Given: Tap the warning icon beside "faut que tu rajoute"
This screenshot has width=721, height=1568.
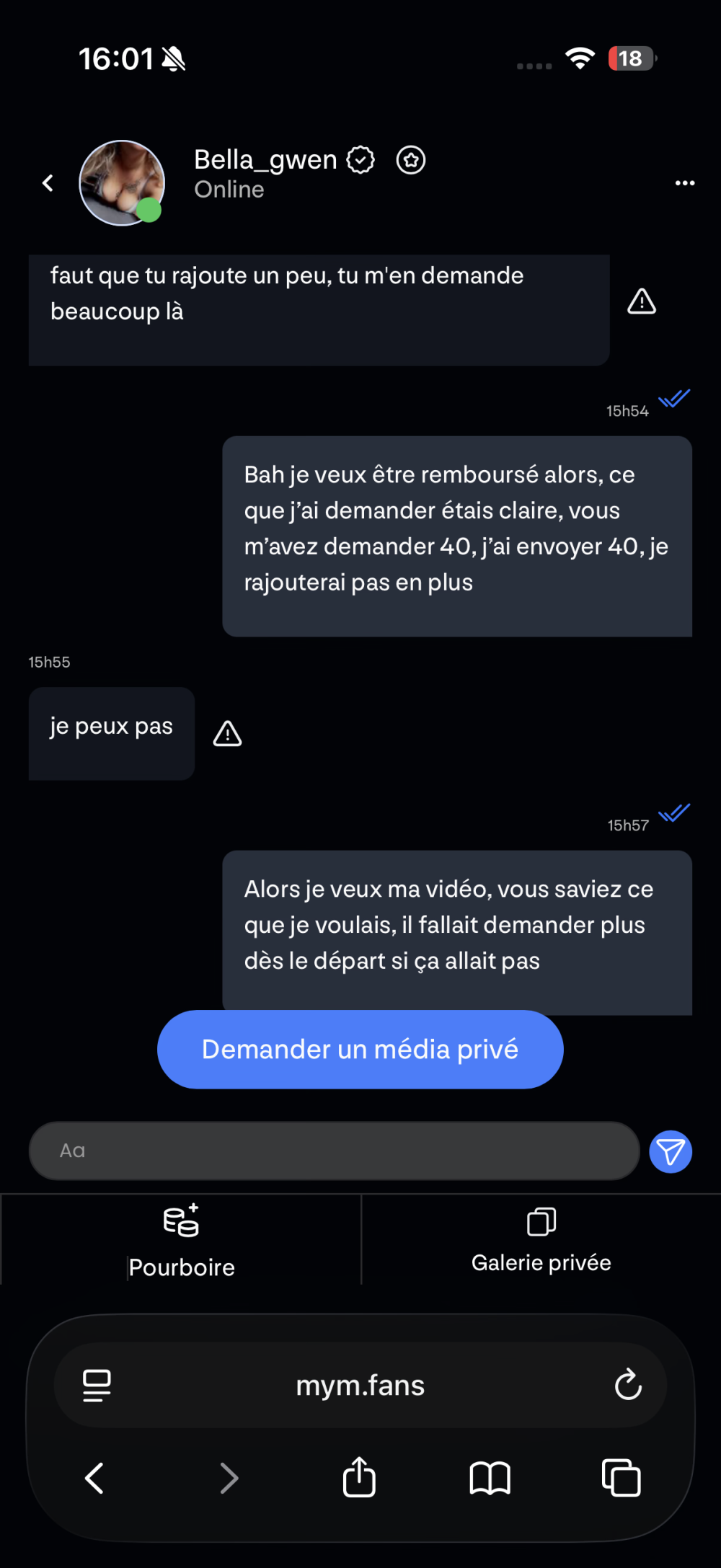Looking at the screenshot, I should point(641,301).
